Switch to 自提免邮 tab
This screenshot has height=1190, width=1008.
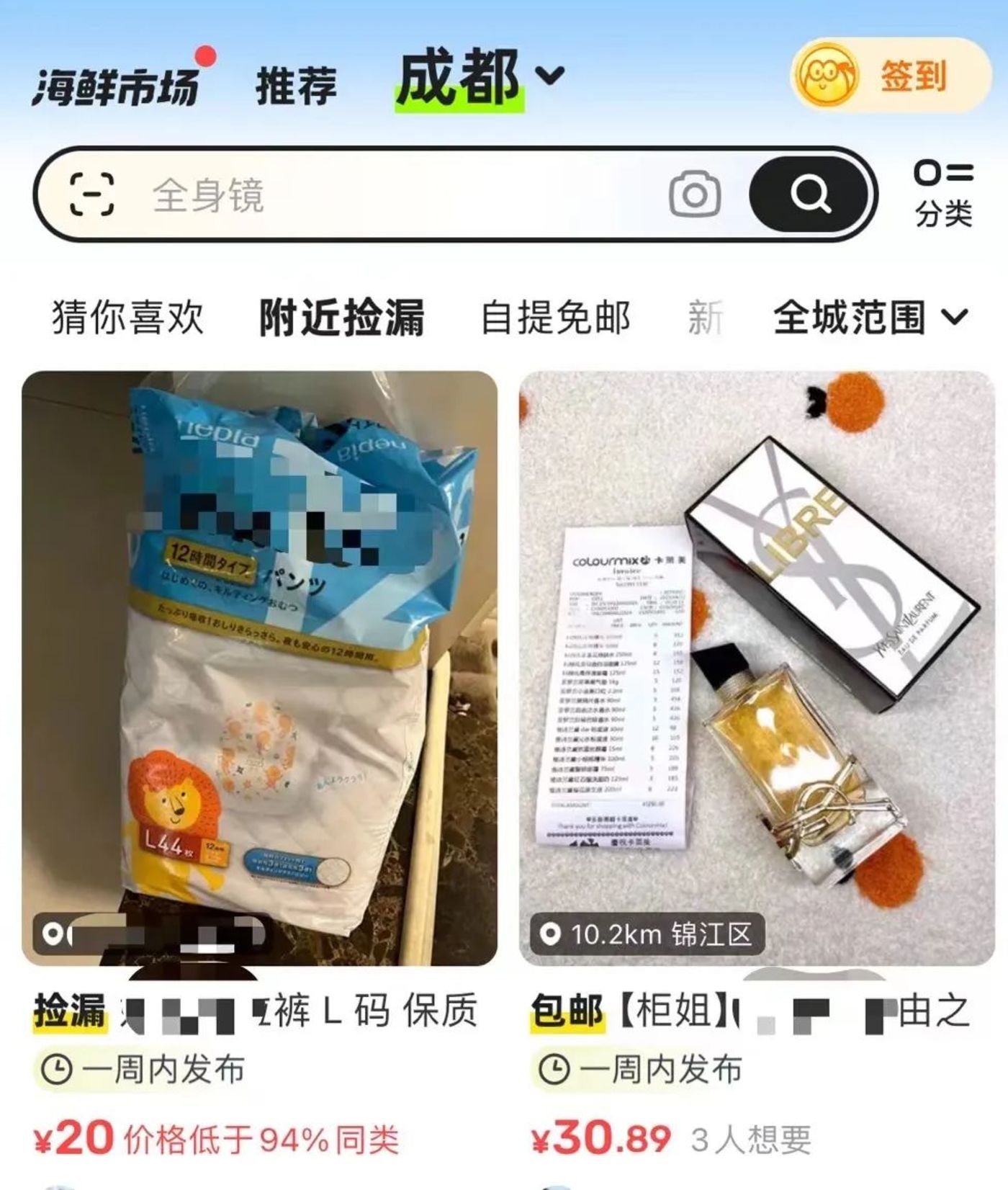point(555,318)
